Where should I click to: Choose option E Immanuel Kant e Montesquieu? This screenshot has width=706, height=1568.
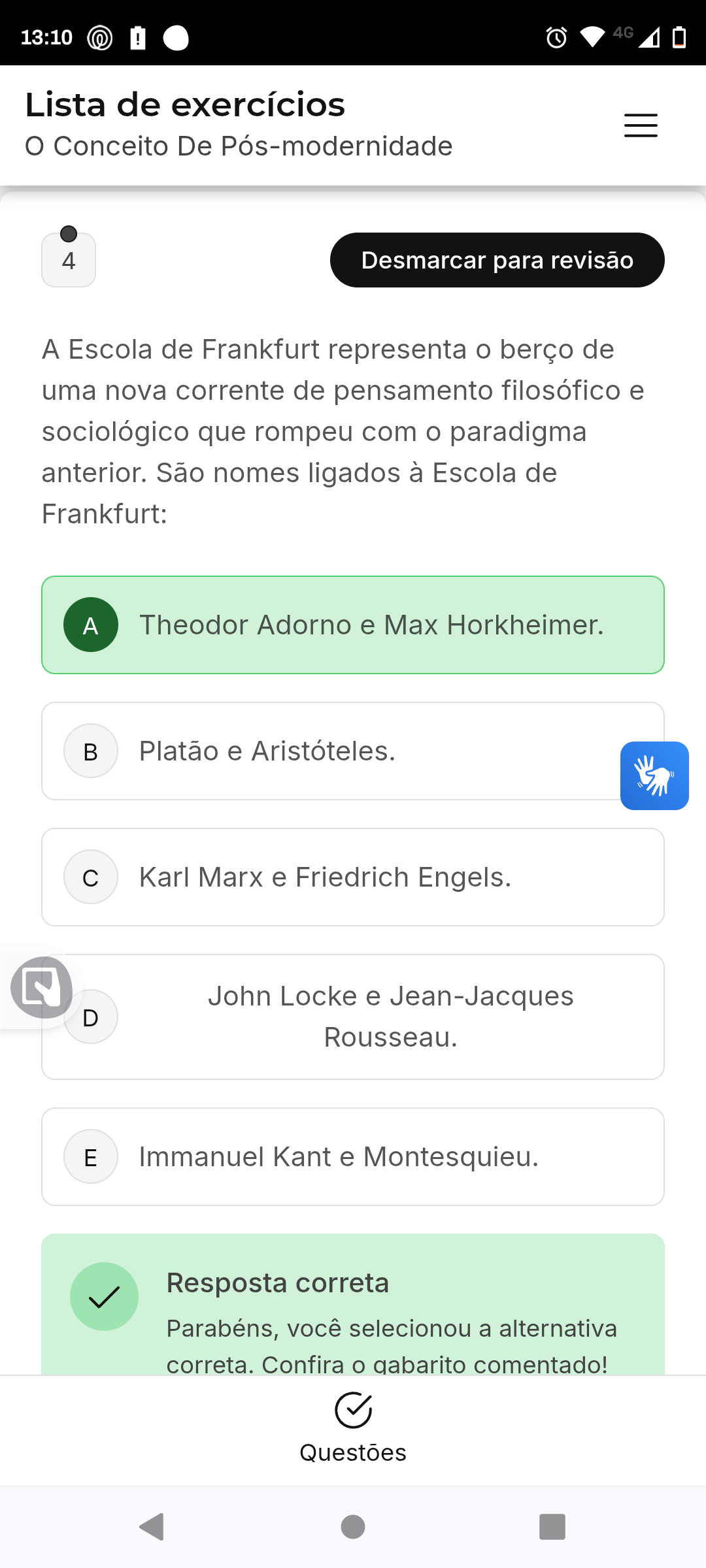353,1157
